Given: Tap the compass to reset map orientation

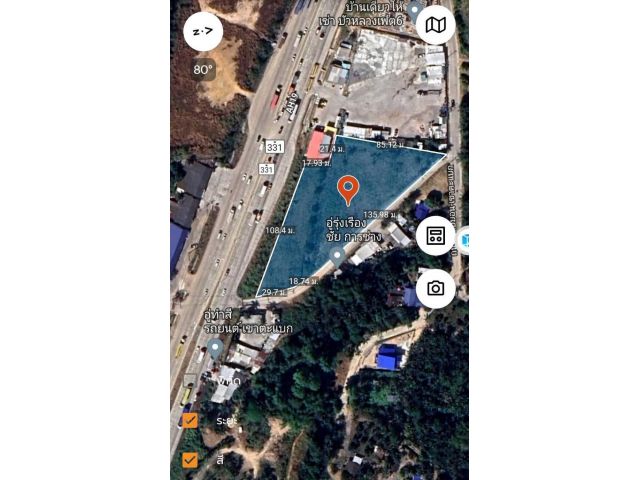Looking at the screenshot, I should coord(203,31).
